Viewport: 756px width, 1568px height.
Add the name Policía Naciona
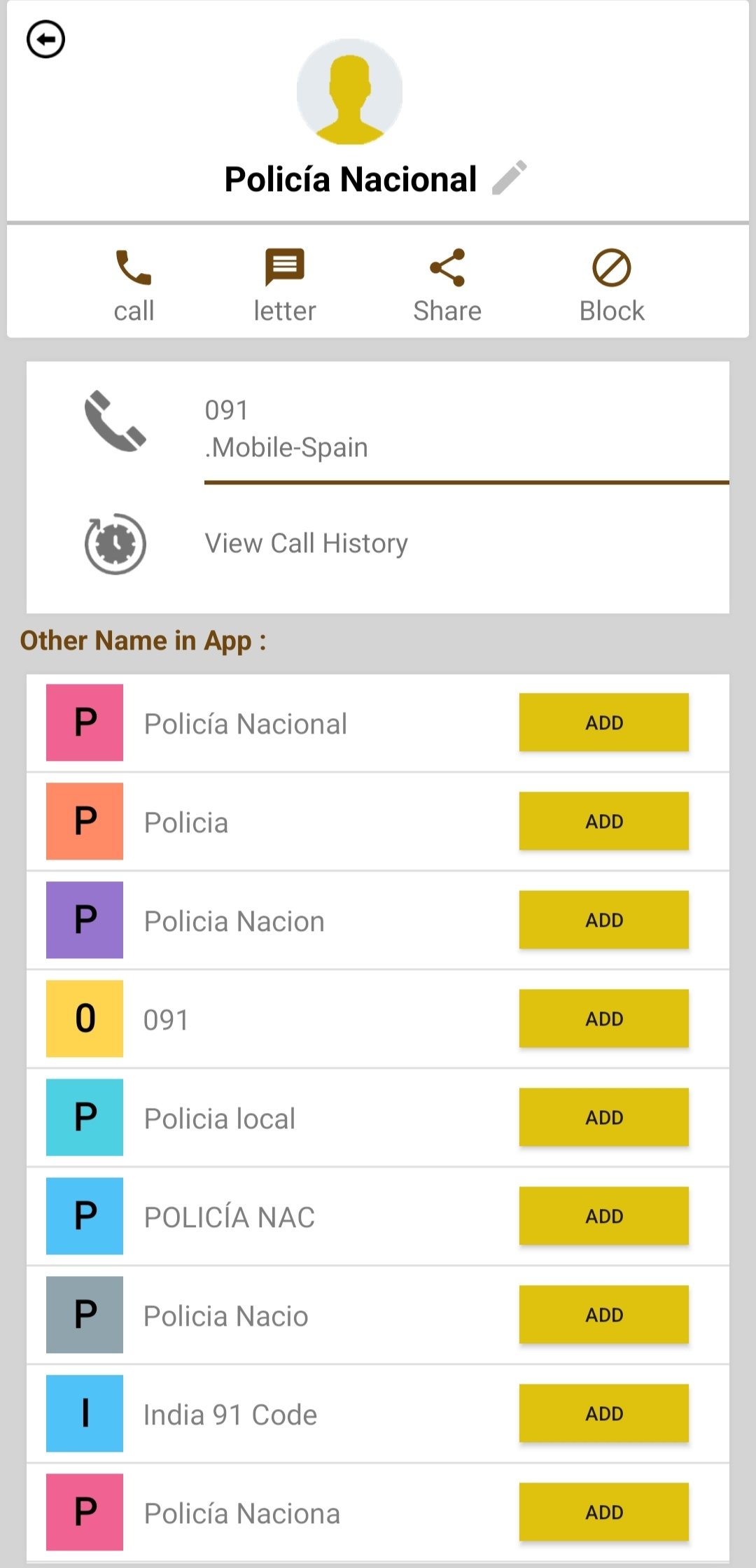(604, 1512)
